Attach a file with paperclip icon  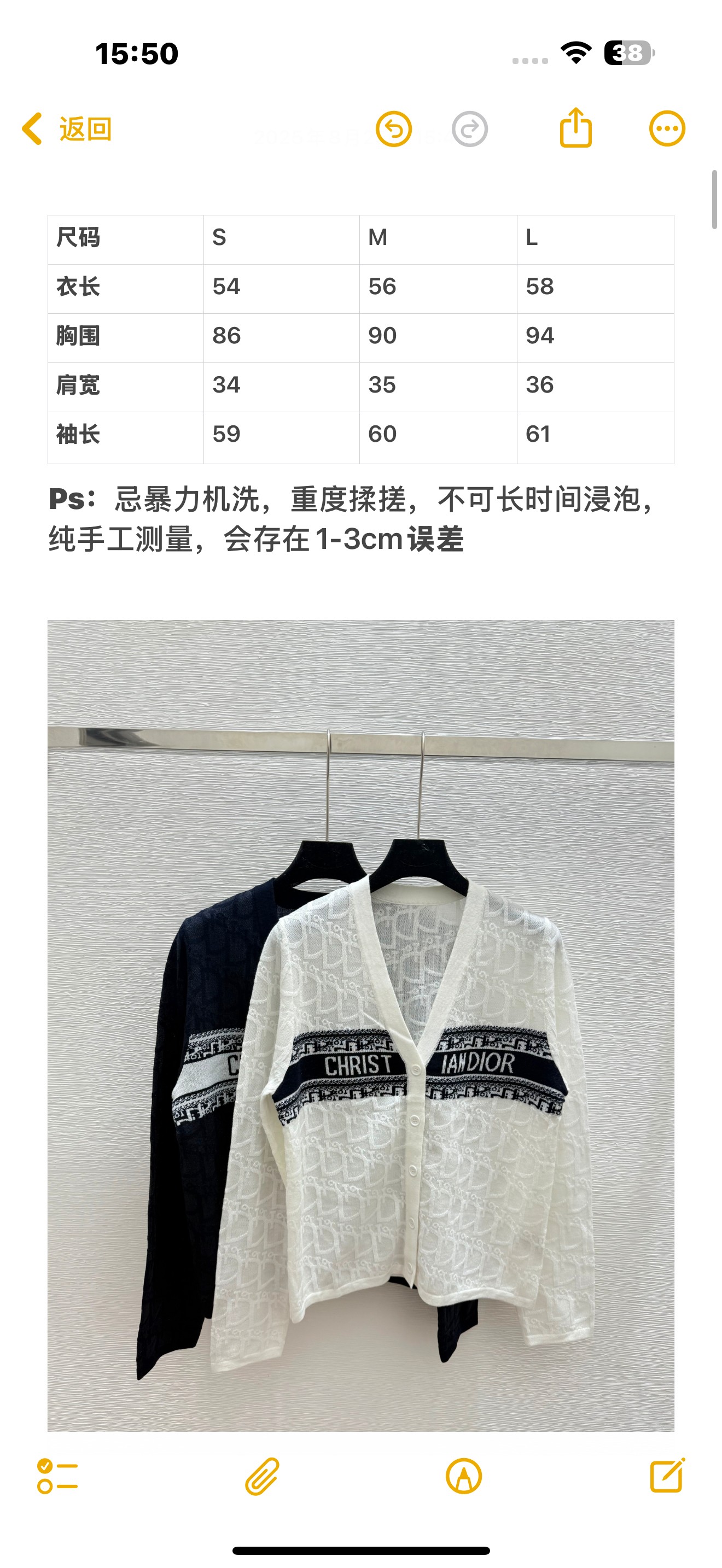pyautogui.click(x=262, y=1476)
